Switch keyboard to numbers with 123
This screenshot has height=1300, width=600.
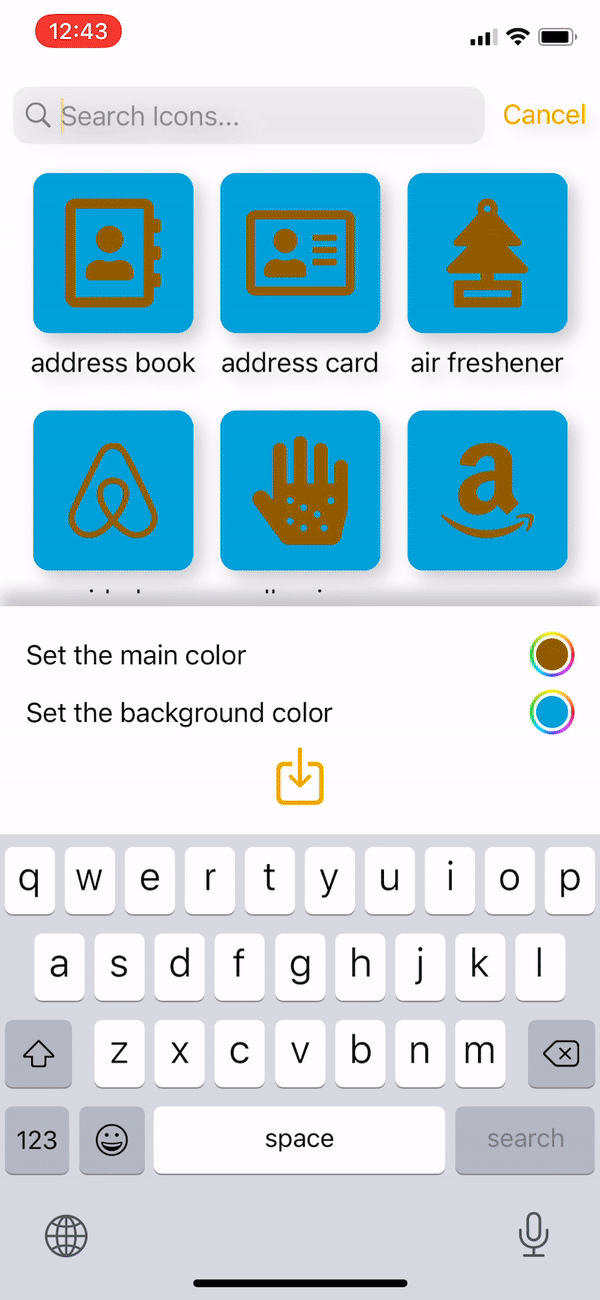(x=37, y=1139)
